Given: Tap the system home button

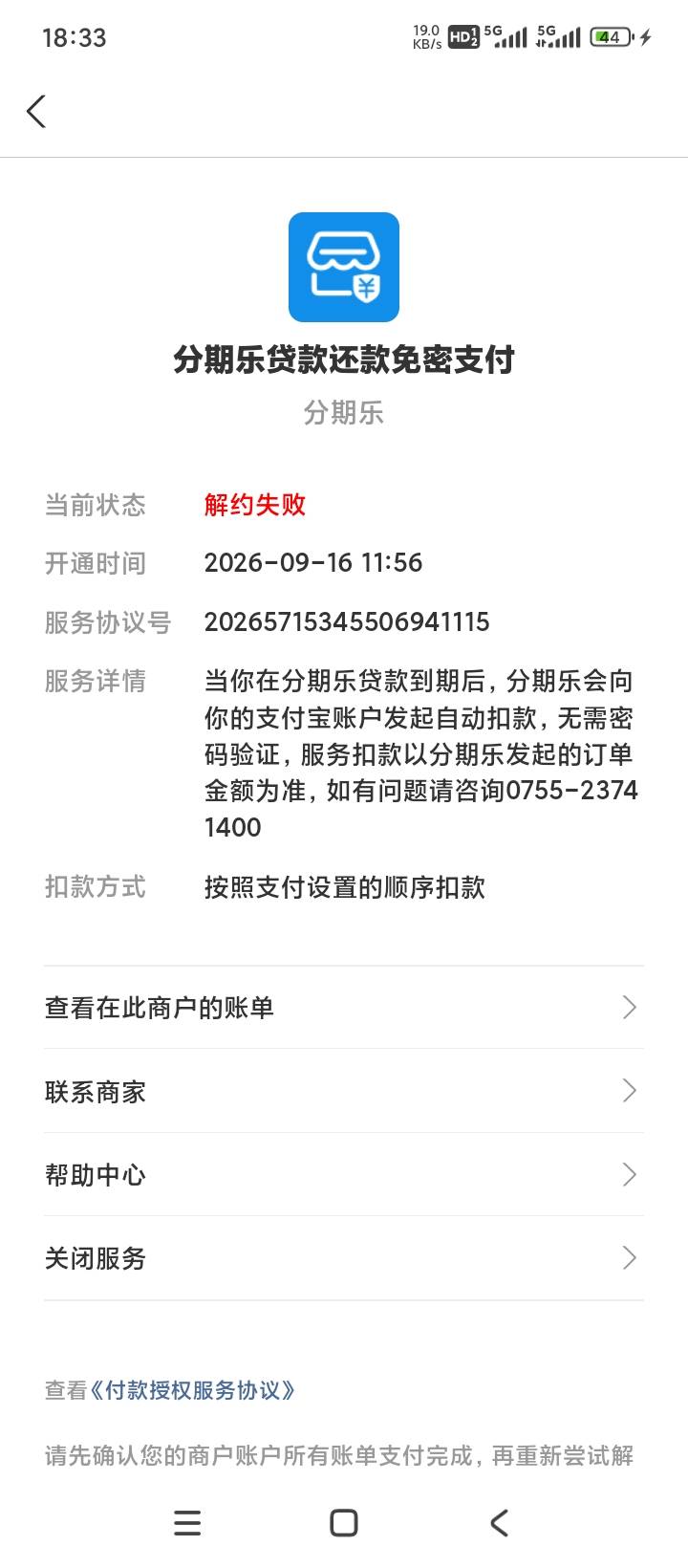Looking at the screenshot, I should pos(344,1523).
